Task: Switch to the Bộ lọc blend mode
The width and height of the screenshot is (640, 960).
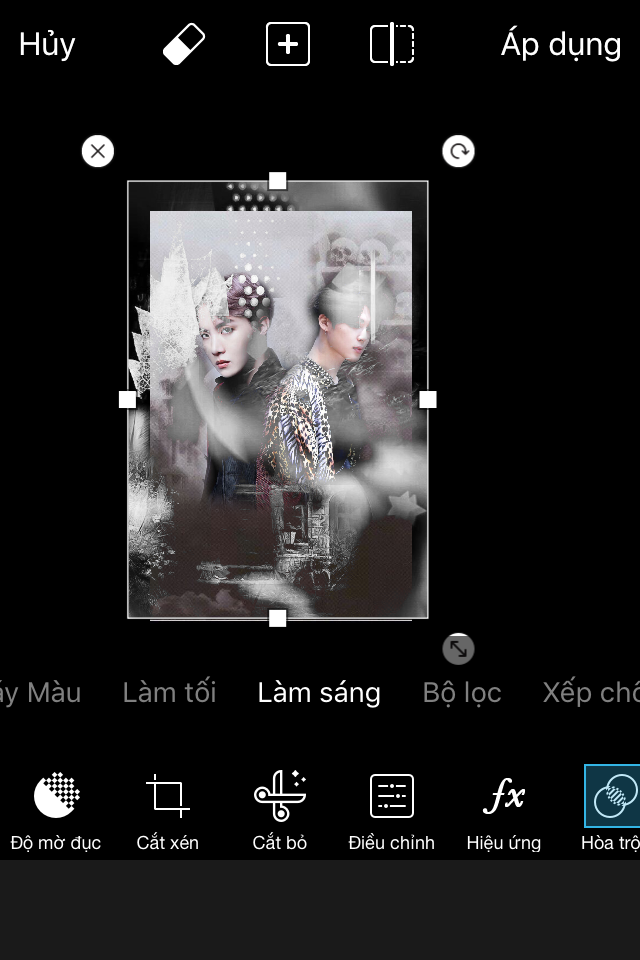Action: [x=462, y=692]
